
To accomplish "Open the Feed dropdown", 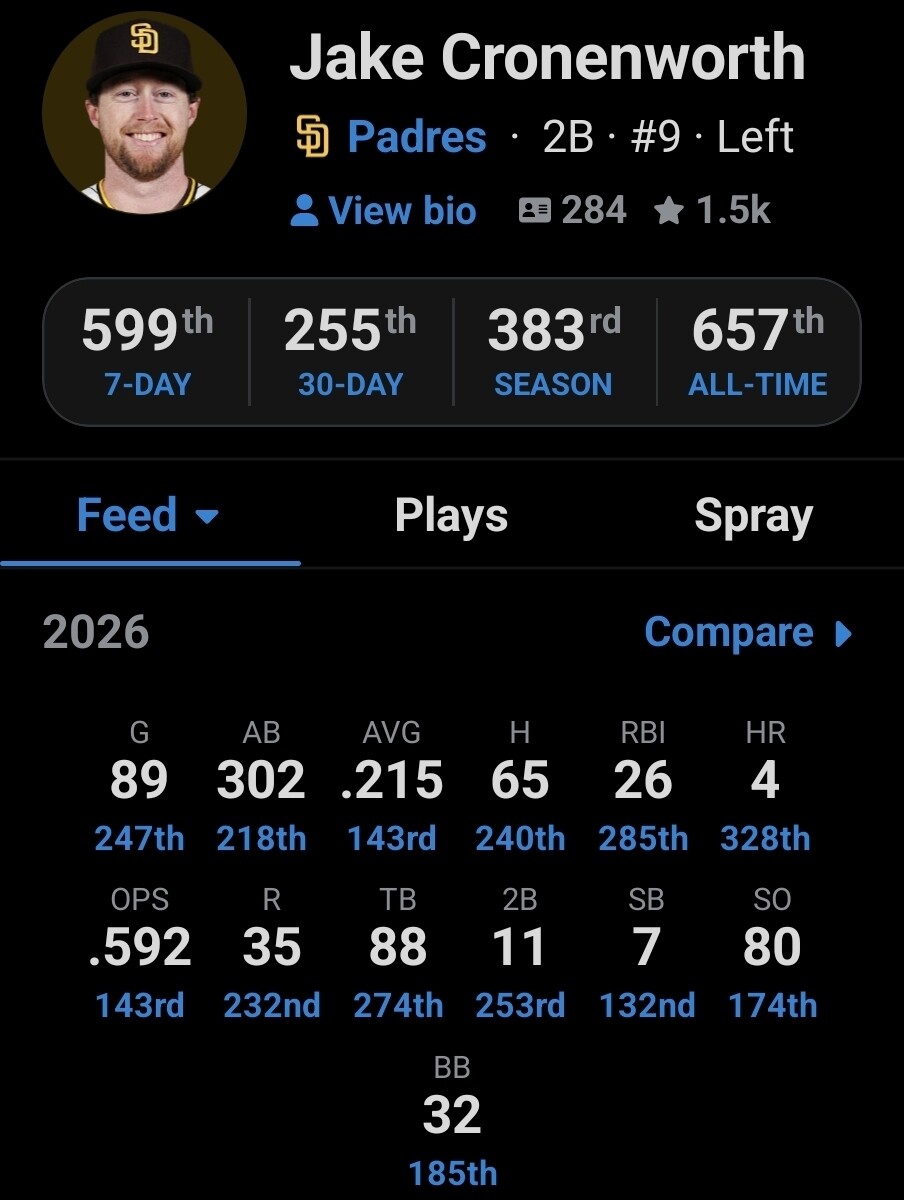I will (148, 516).
